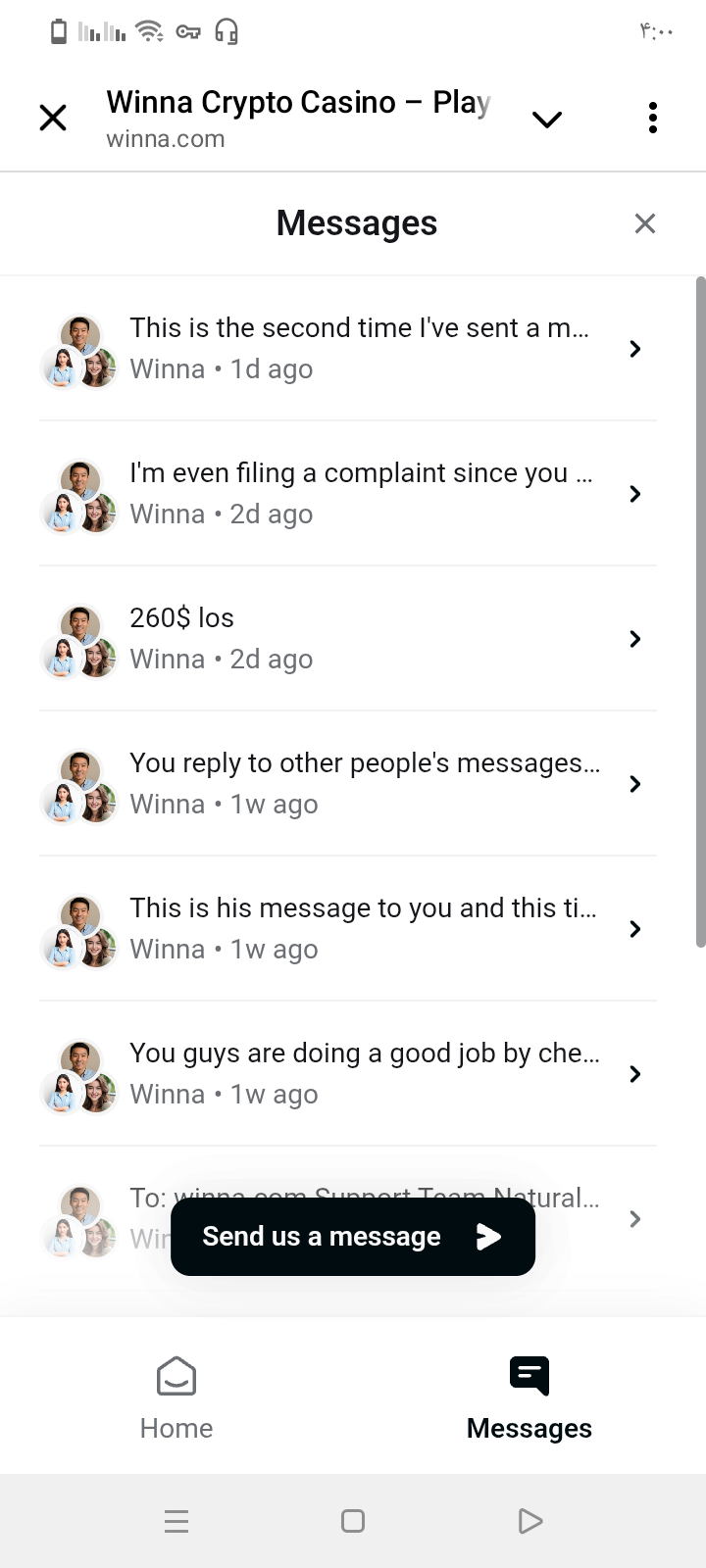Open recent apps from navigation bar
Viewport: 706px width, 1568px height.
coord(176,1521)
